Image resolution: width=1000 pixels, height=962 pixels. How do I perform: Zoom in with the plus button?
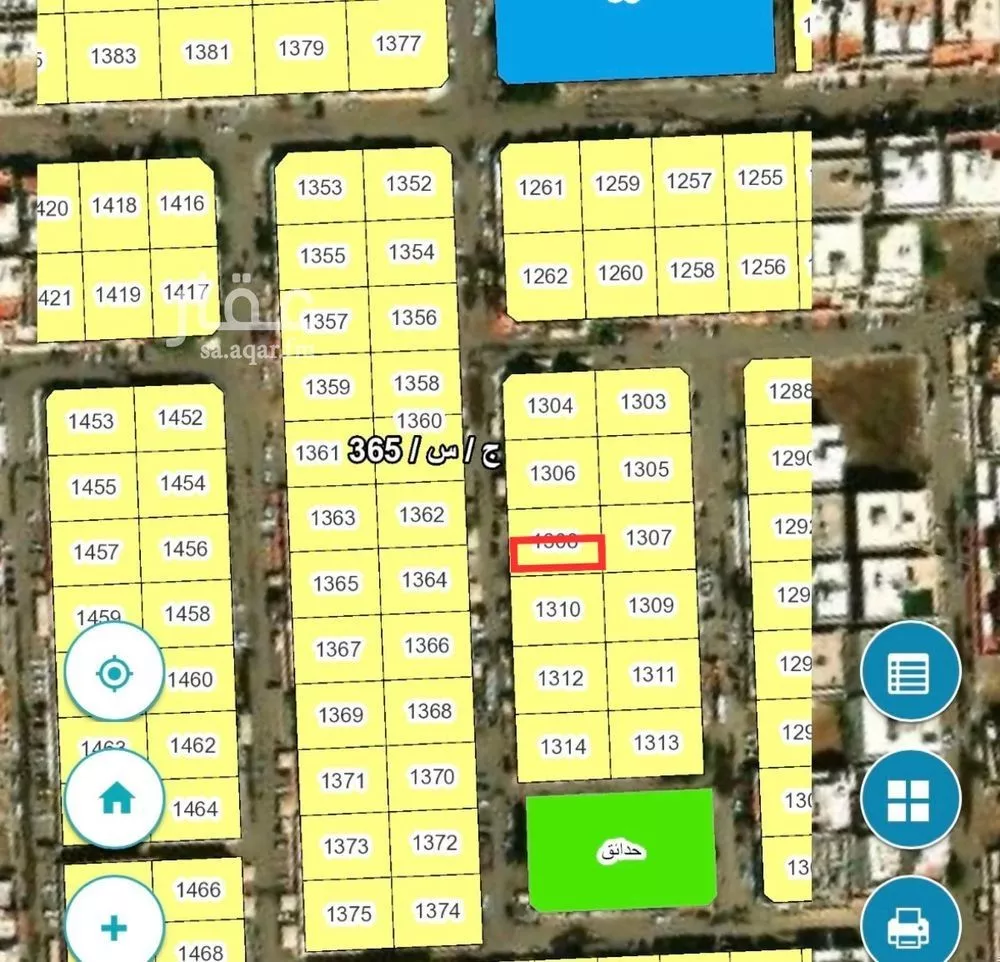point(114,926)
